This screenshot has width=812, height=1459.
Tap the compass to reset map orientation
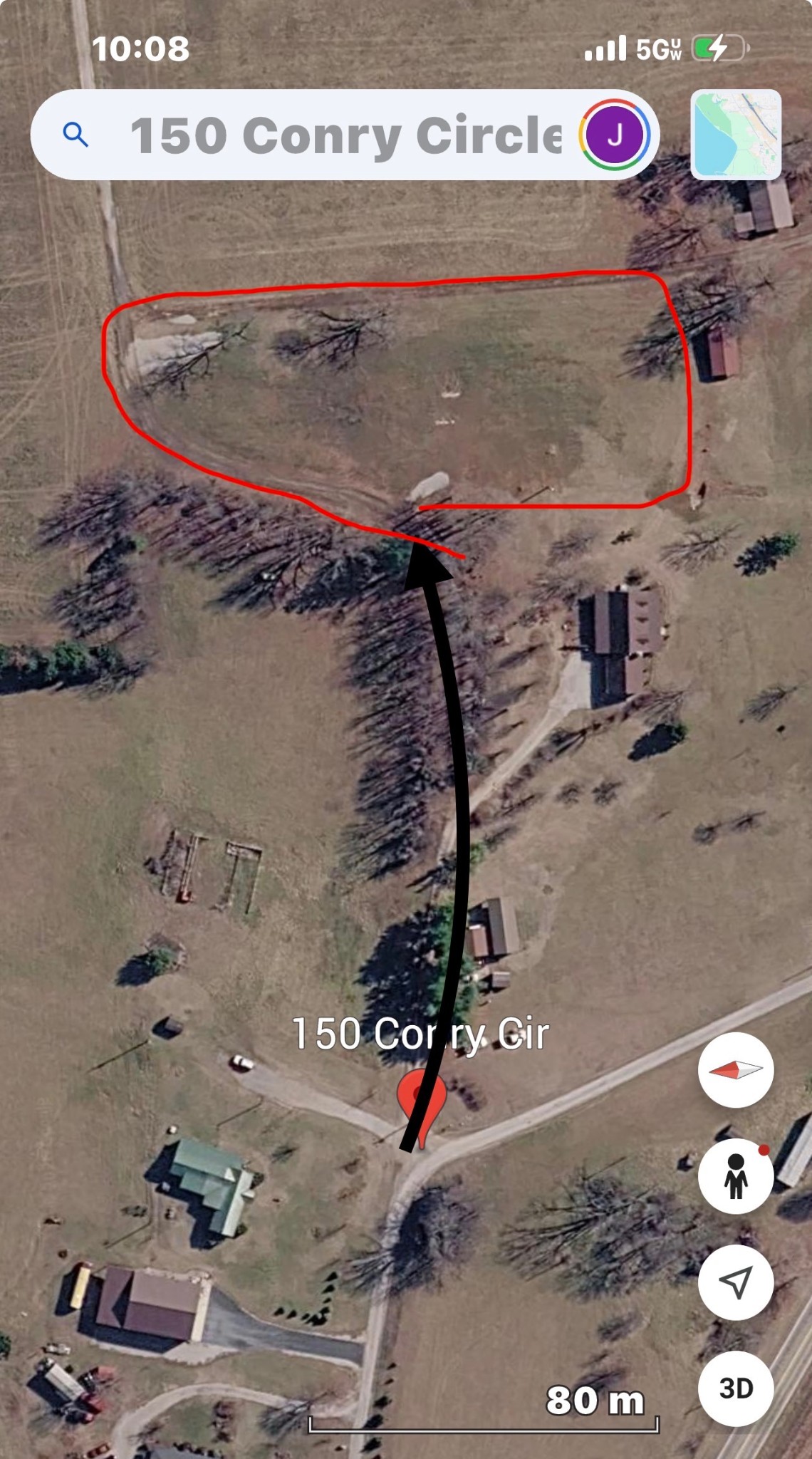pos(736,1069)
